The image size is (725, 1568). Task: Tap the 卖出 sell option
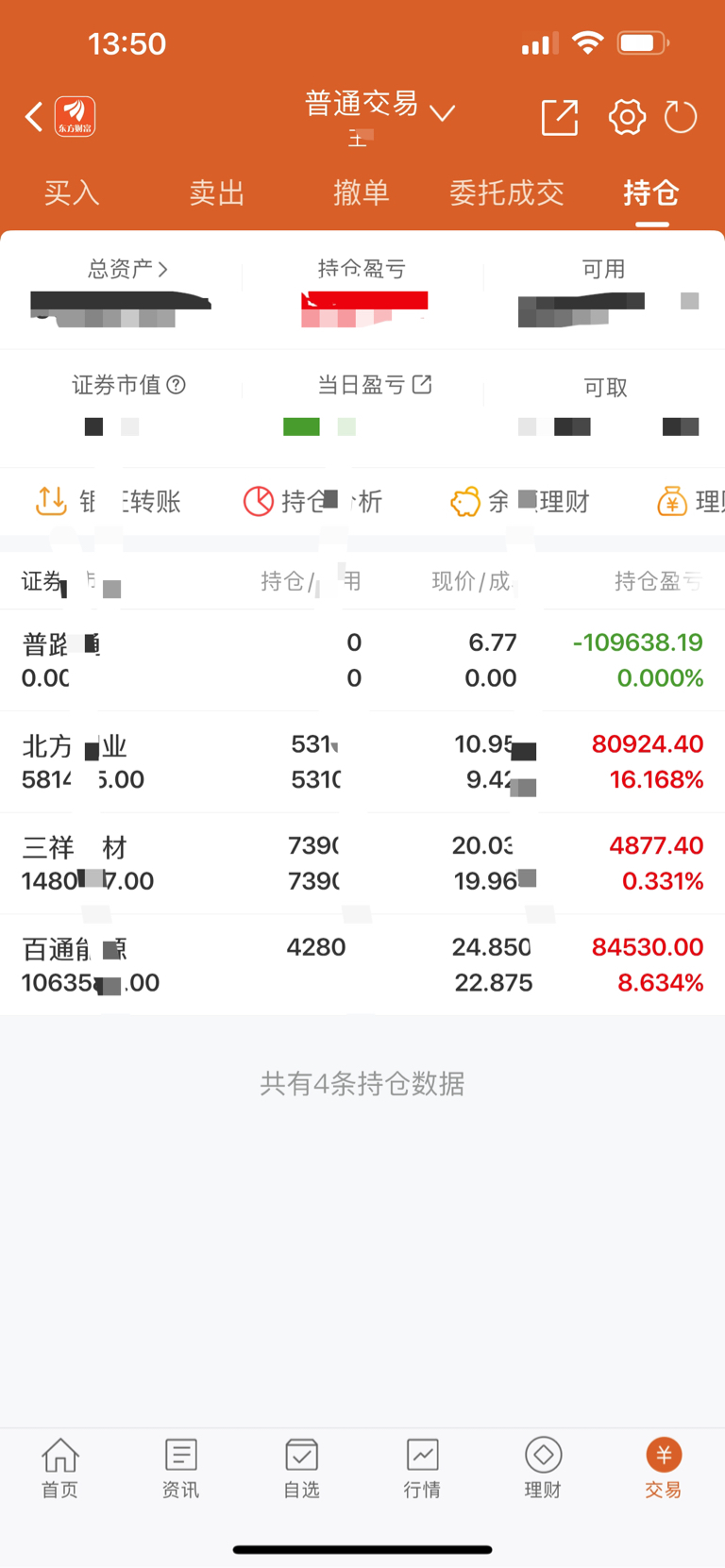[216, 192]
